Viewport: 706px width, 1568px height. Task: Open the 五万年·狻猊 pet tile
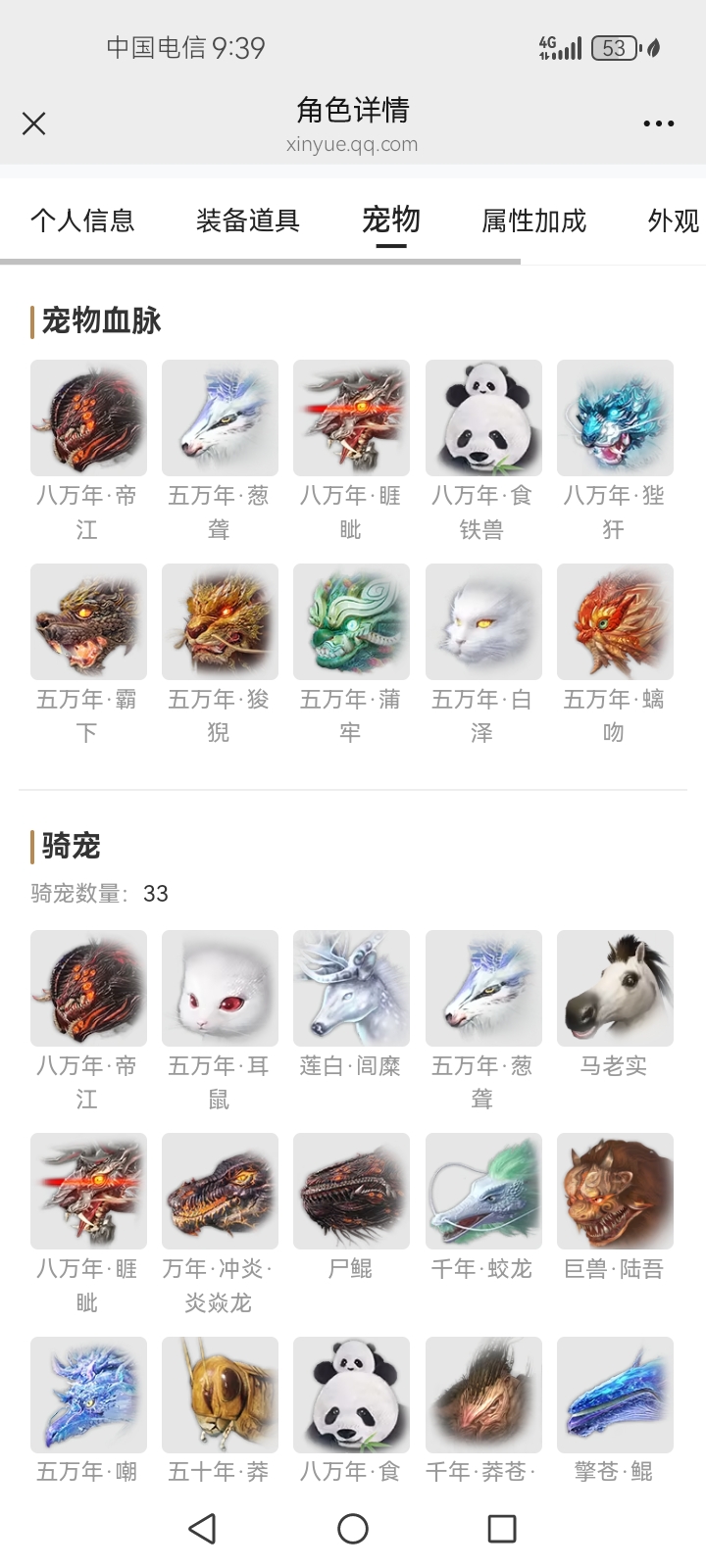220,621
